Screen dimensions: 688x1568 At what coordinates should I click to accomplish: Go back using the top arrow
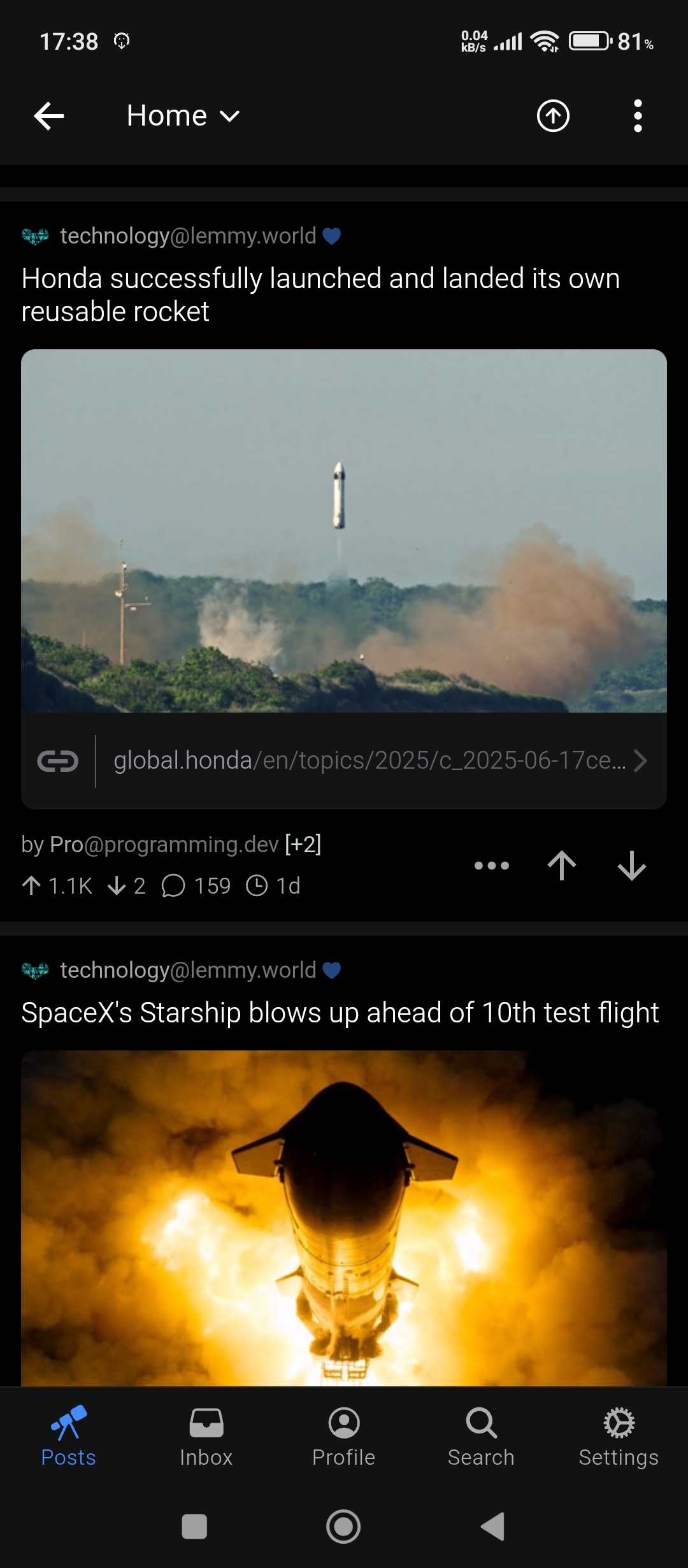(49, 116)
